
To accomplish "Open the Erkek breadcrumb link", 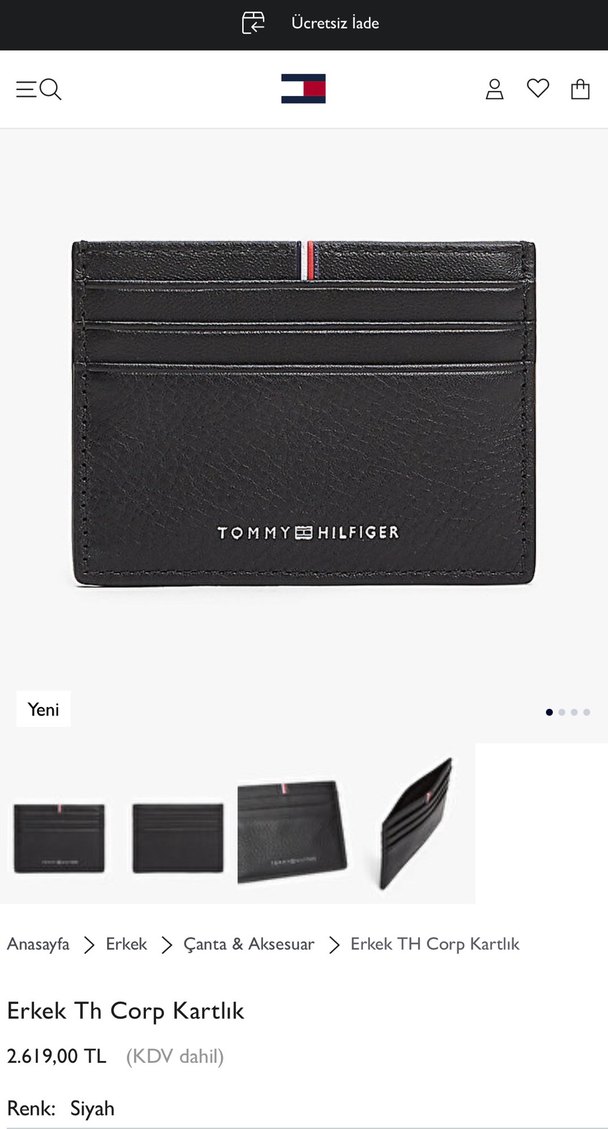I will pos(126,944).
